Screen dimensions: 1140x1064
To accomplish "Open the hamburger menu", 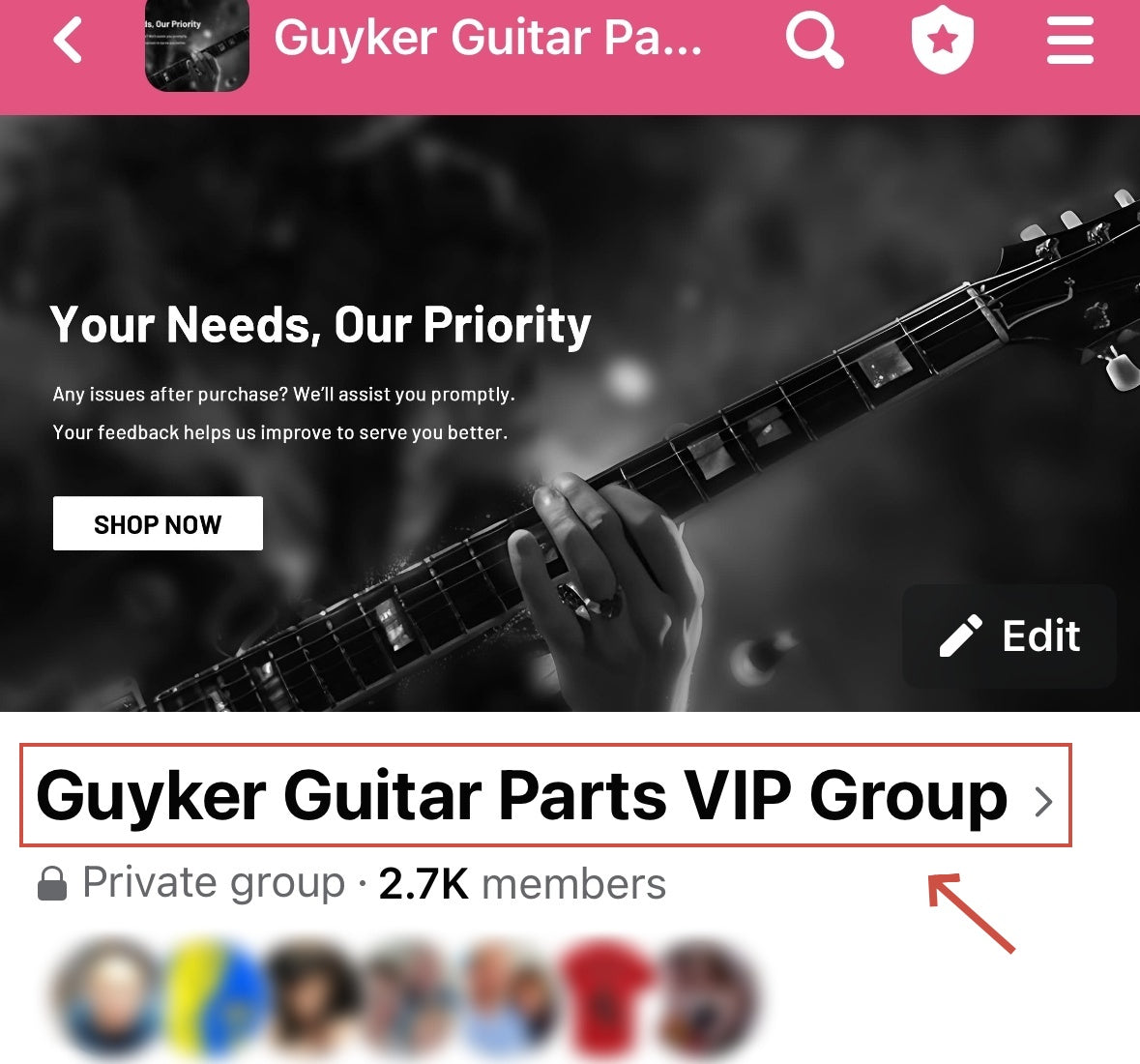I will pyautogui.click(x=1069, y=41).
